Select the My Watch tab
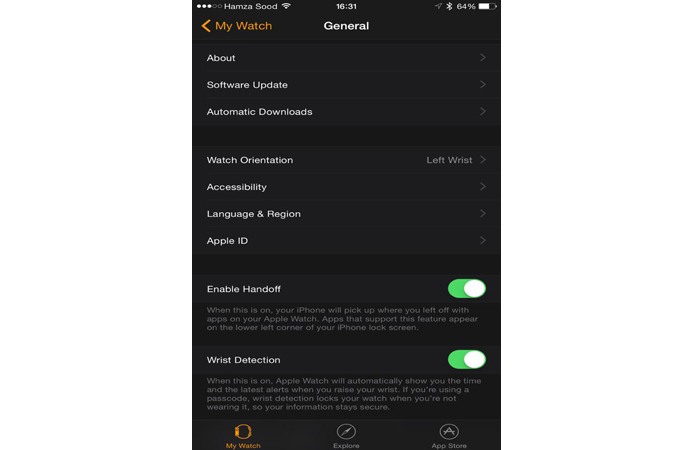The height and width of the screenshot is (450, 700). pos(243,436)
